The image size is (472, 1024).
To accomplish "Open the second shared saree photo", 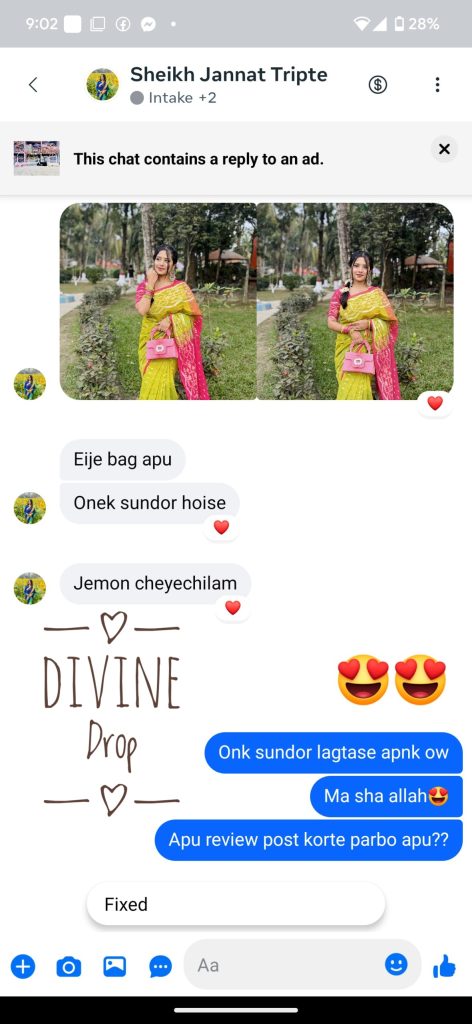I will [x=355, y=301].
